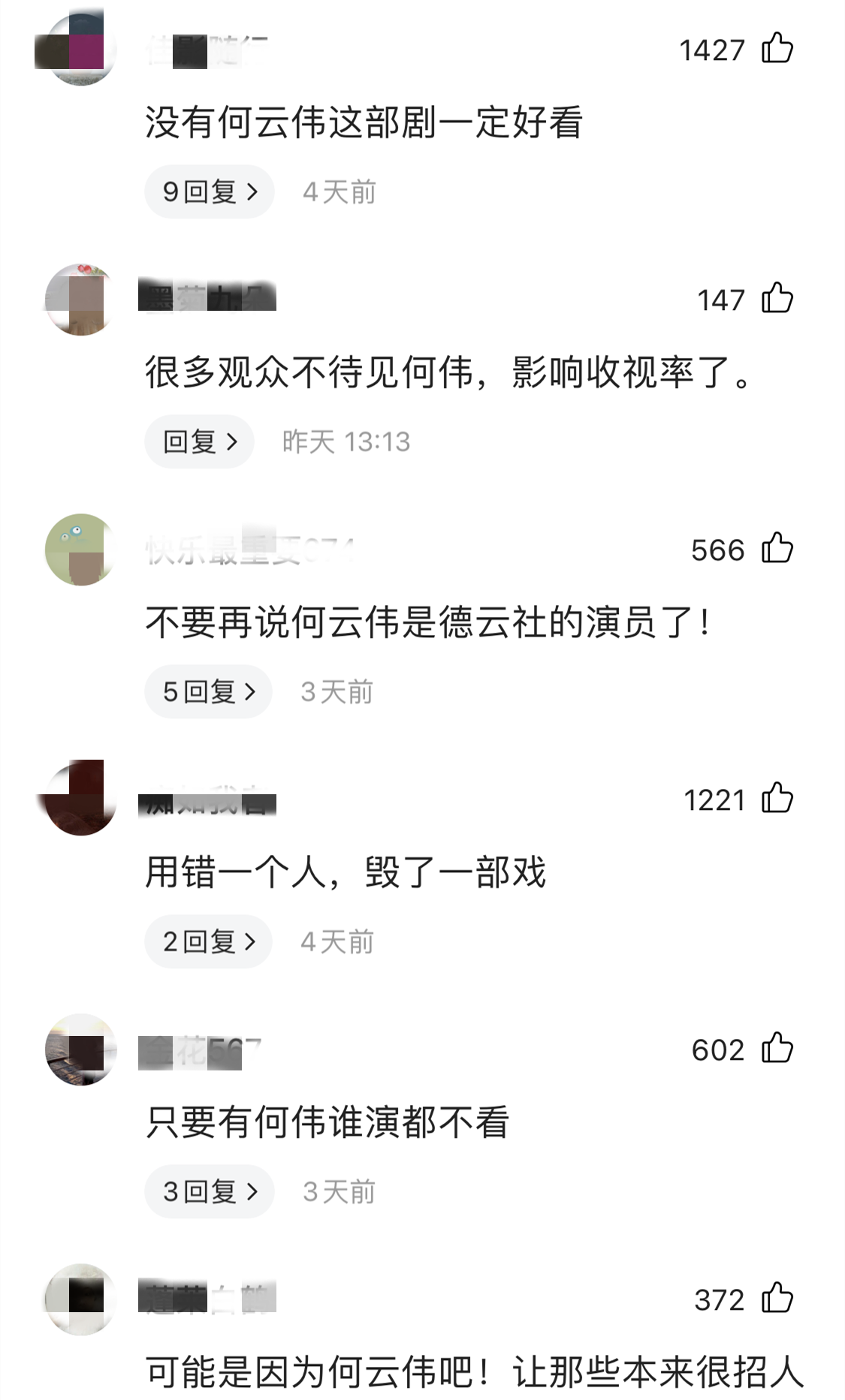
Task: Open the 5回复 replies thread
Action: click(x=209, y=691)
